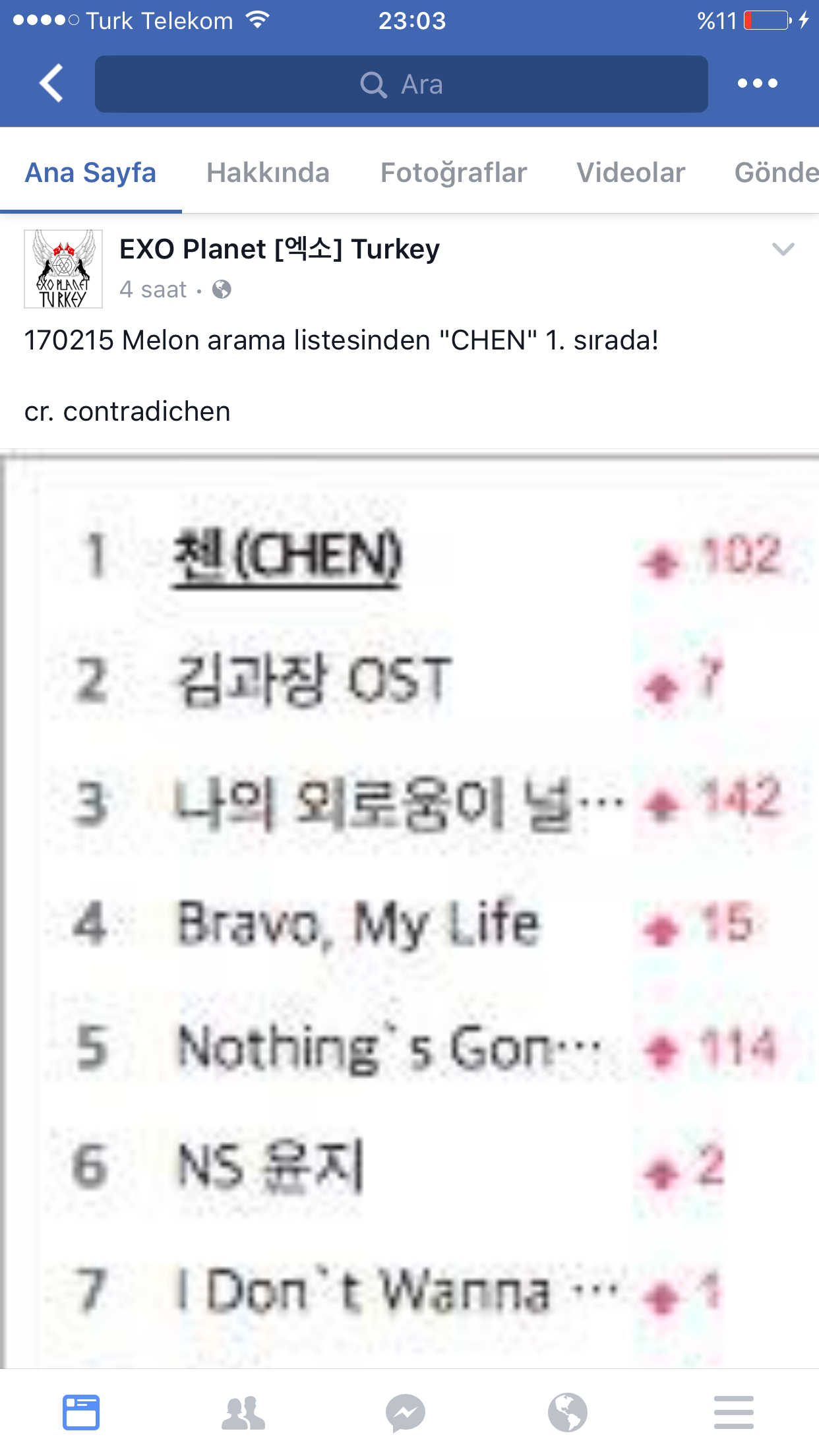Go back using the top-left arrow
Viewport: 819px width, 1456px height.
pyautogui.click(x=51, y=83)
